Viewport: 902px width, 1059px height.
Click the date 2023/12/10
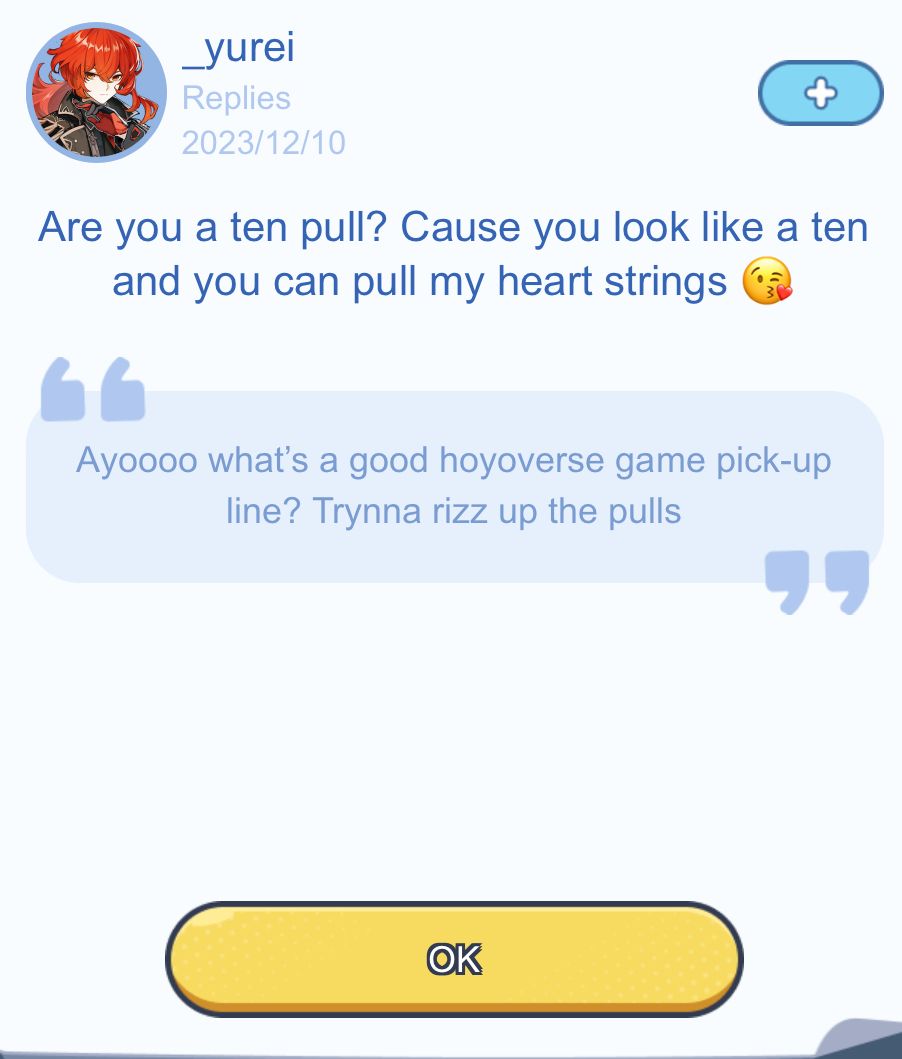pos(263,142)
